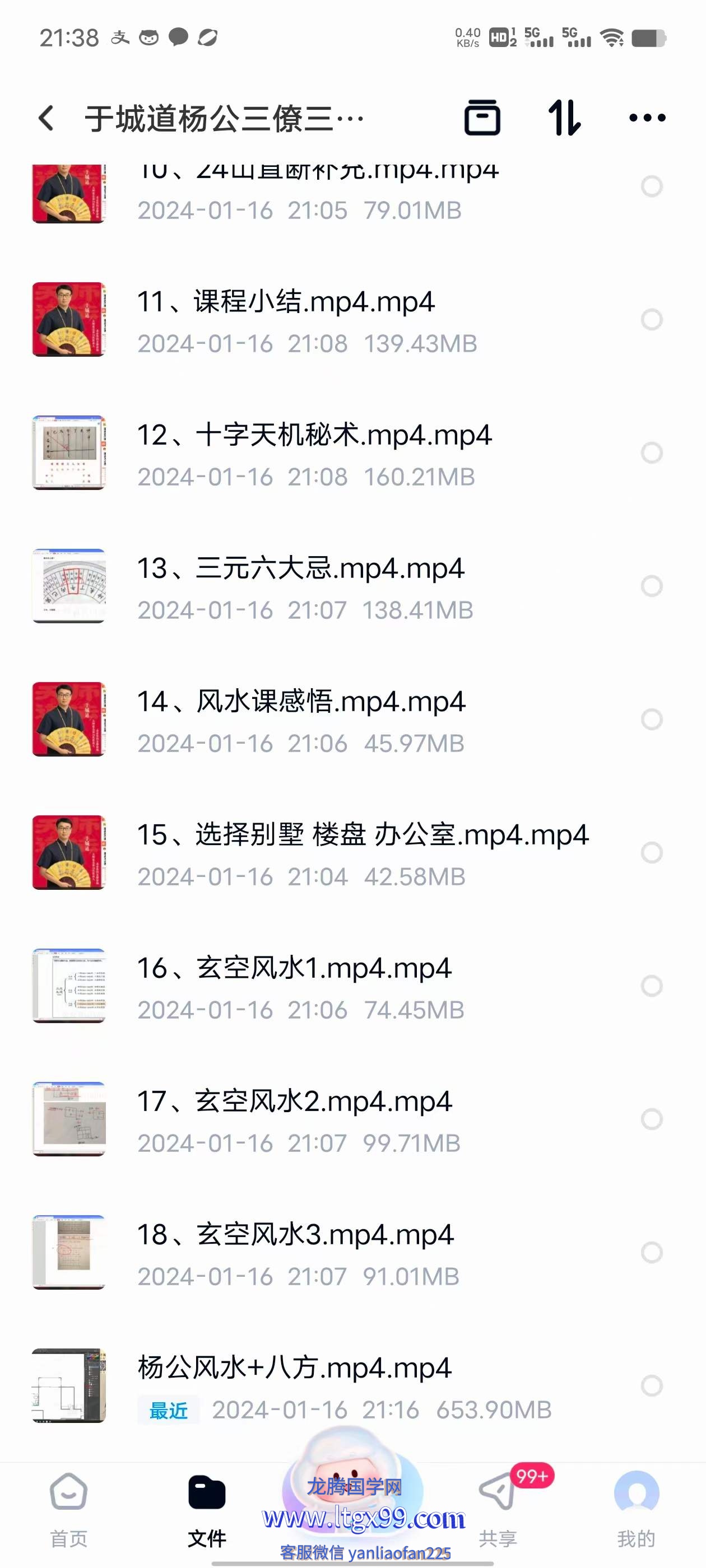Select checkbox for 12、十字天机秘术.mp4
This screenshot has width=706, height=1568.
[x=651, y=453]
